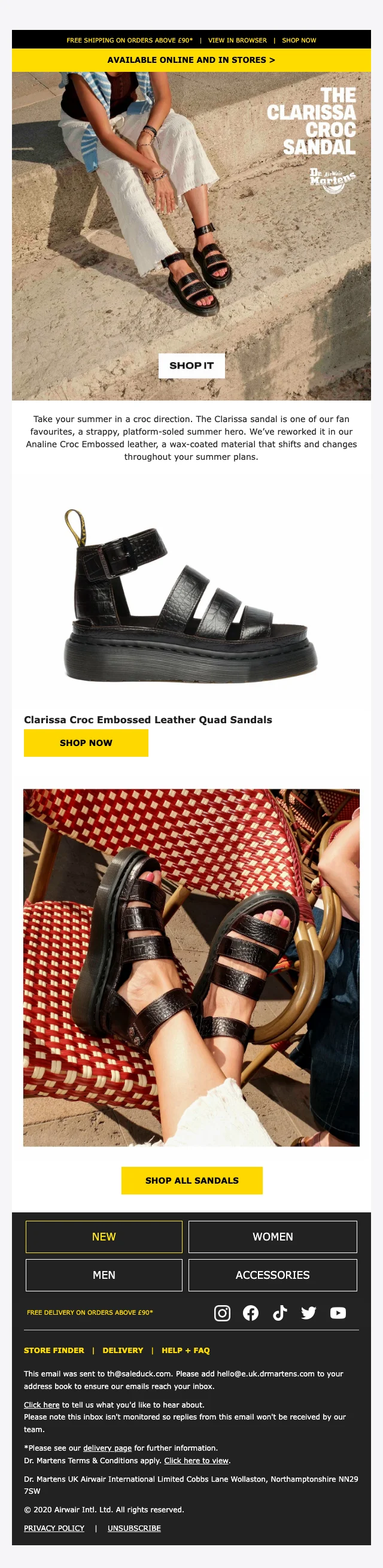Screen dimensions: 383x1568
Task: Open Available Online and In Stores banner
Action: 191,60
